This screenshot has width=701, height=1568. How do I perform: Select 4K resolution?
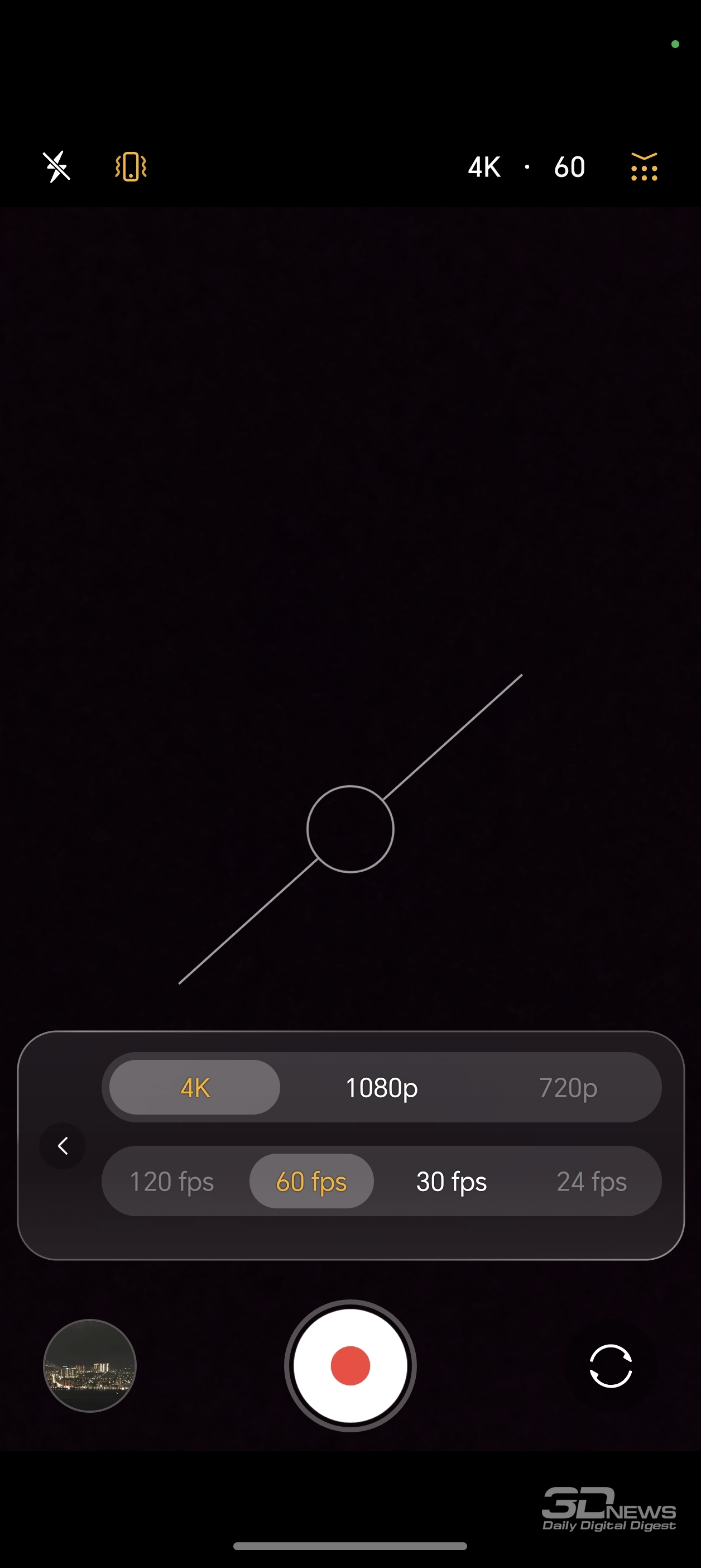[x=195, y=1088]
